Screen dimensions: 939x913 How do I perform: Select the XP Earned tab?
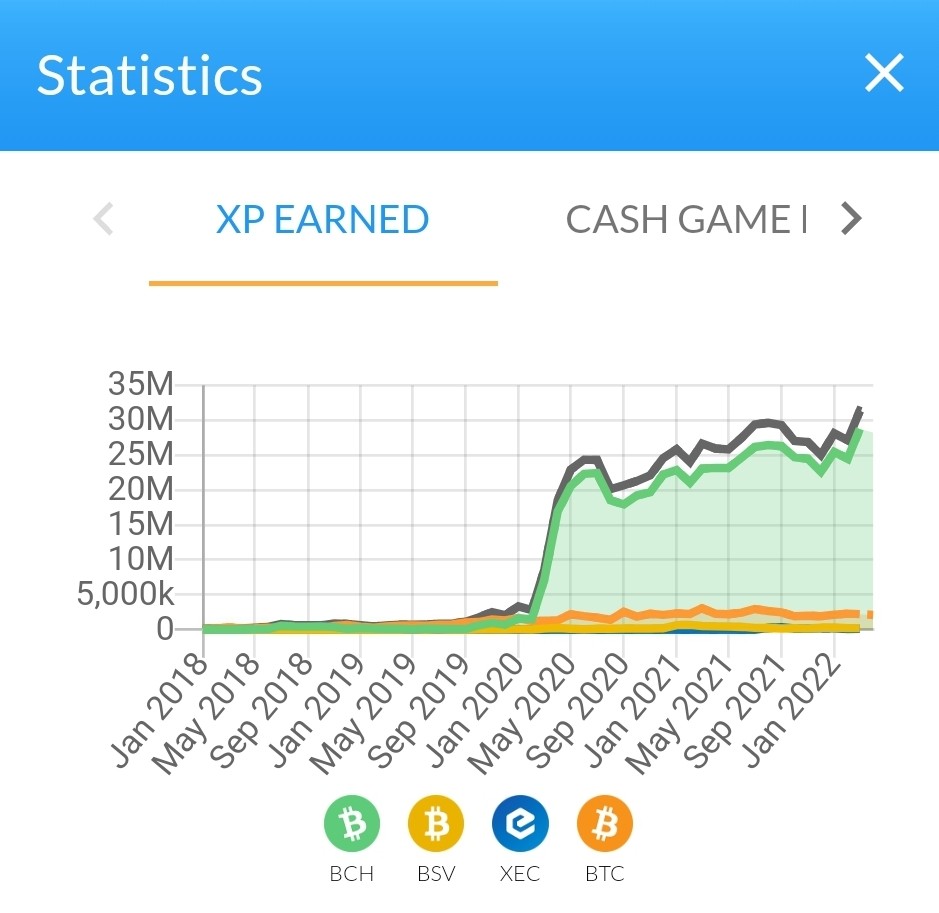click(322, 219)
